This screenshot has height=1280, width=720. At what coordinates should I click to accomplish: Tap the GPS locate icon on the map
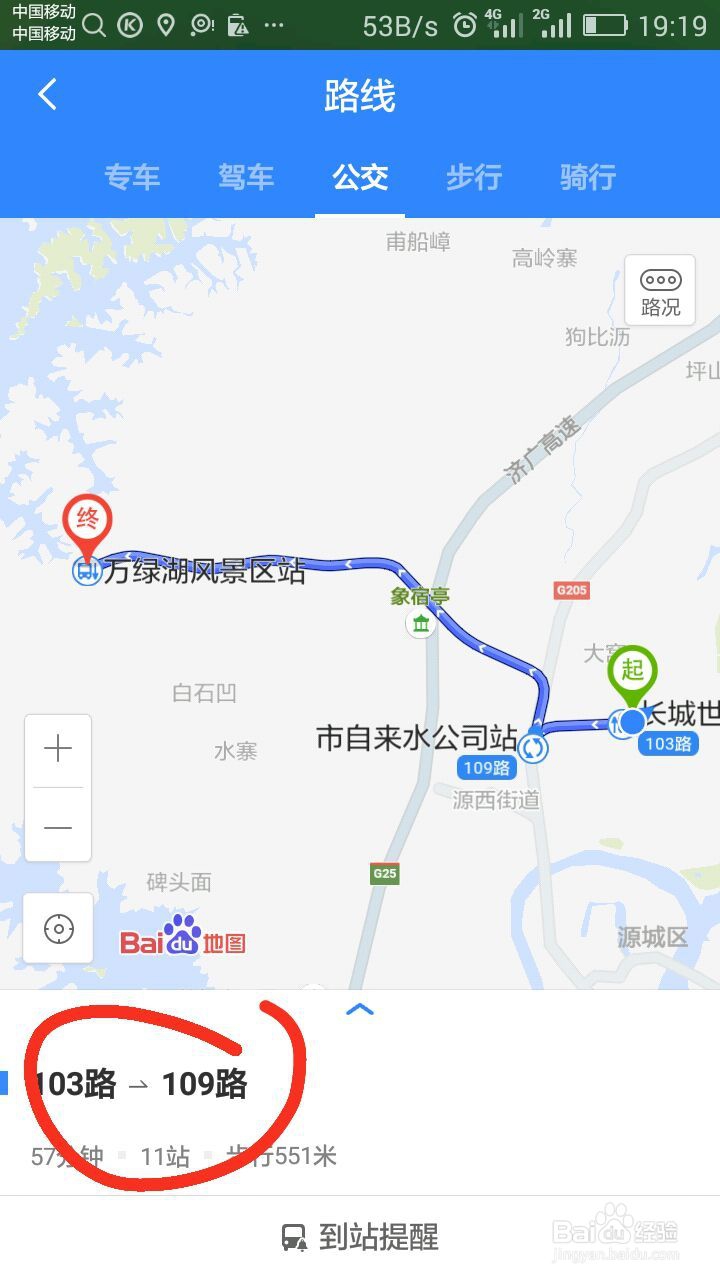pos(58,928)
